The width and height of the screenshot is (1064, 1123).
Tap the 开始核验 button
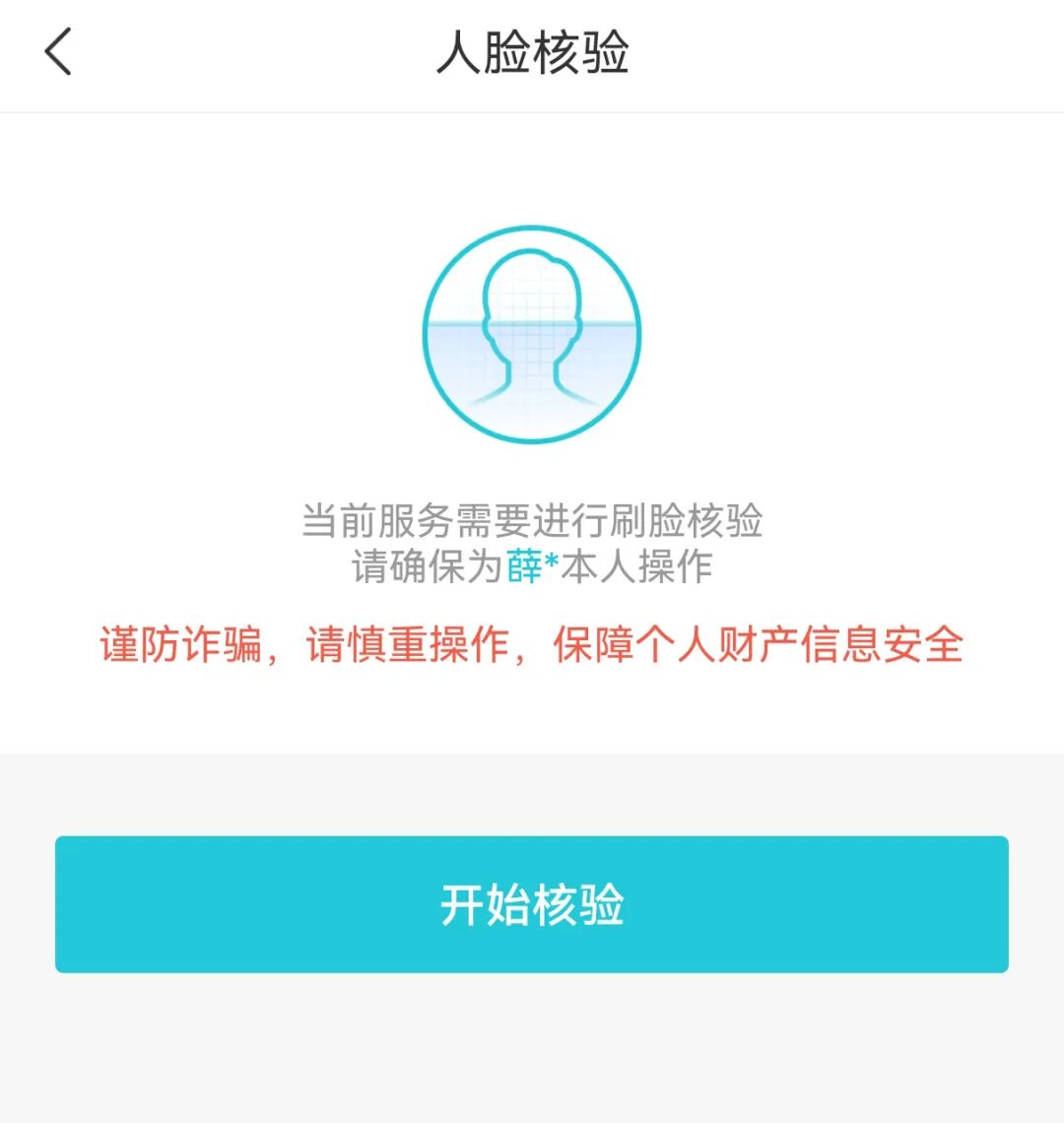click(x=532, y=904)
